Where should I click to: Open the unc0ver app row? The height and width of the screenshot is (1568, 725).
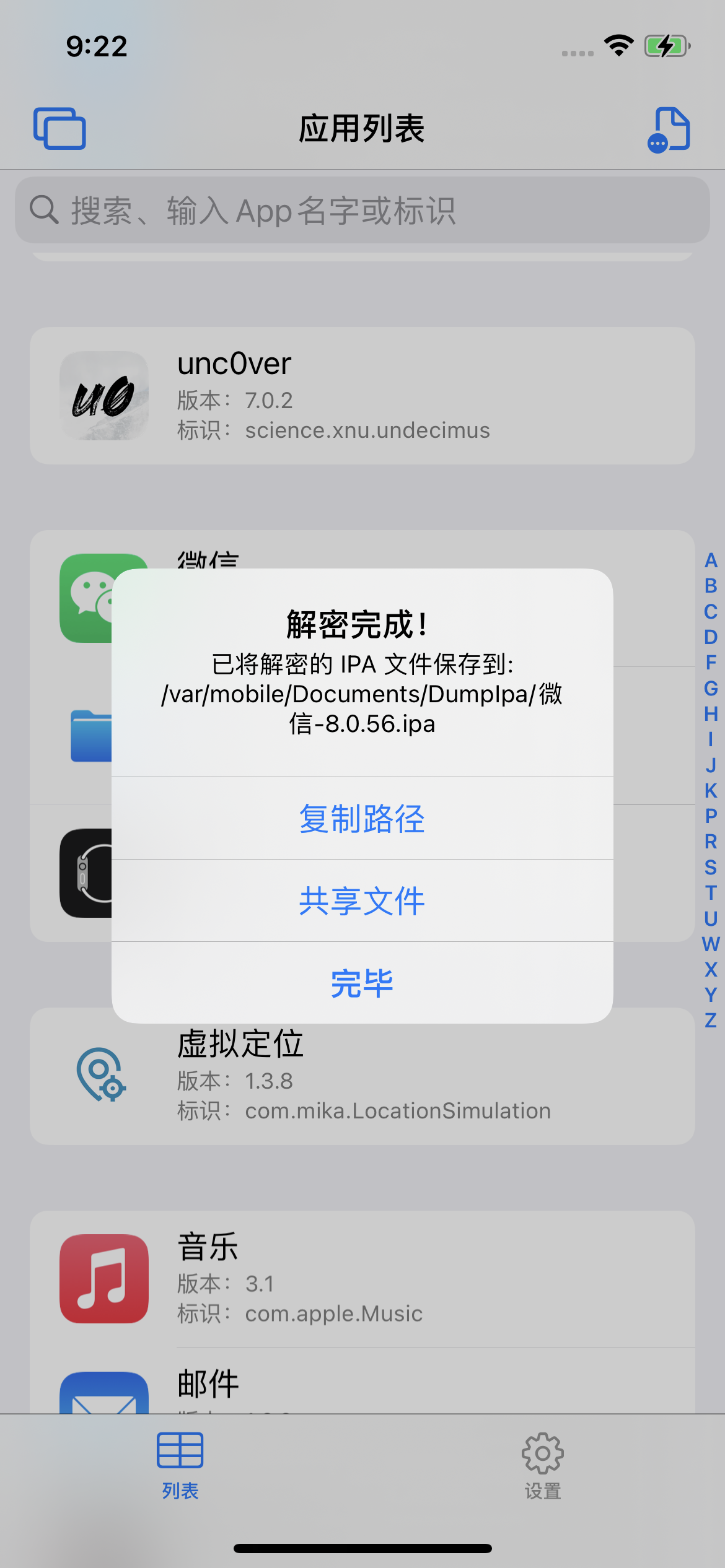(x=362, y=396)
